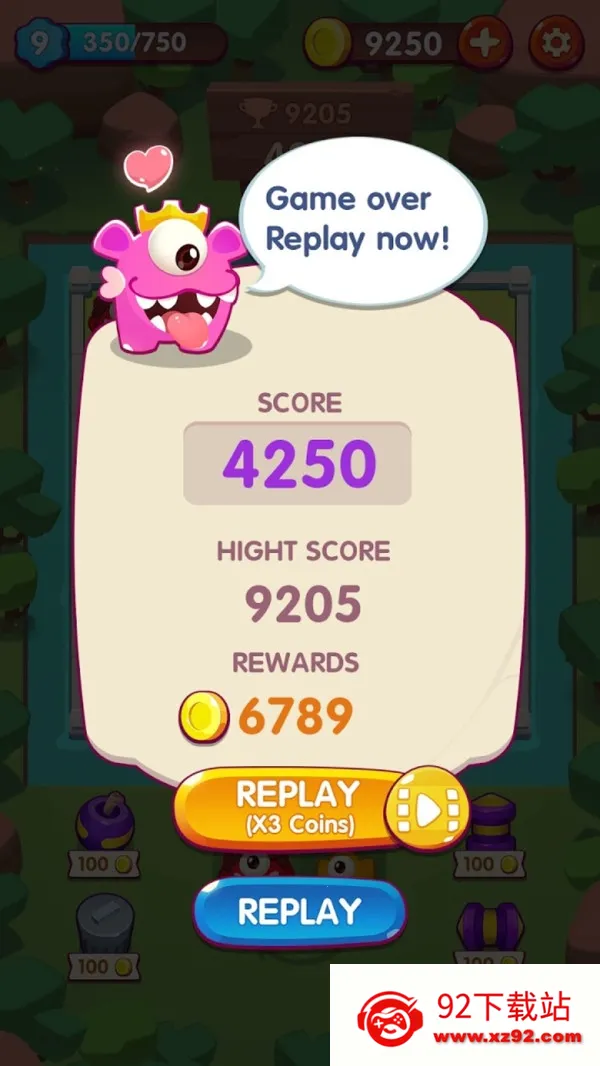Tap the blue REPLAY button
Screen dimensions: 600x1066
[x=299, y=912]
